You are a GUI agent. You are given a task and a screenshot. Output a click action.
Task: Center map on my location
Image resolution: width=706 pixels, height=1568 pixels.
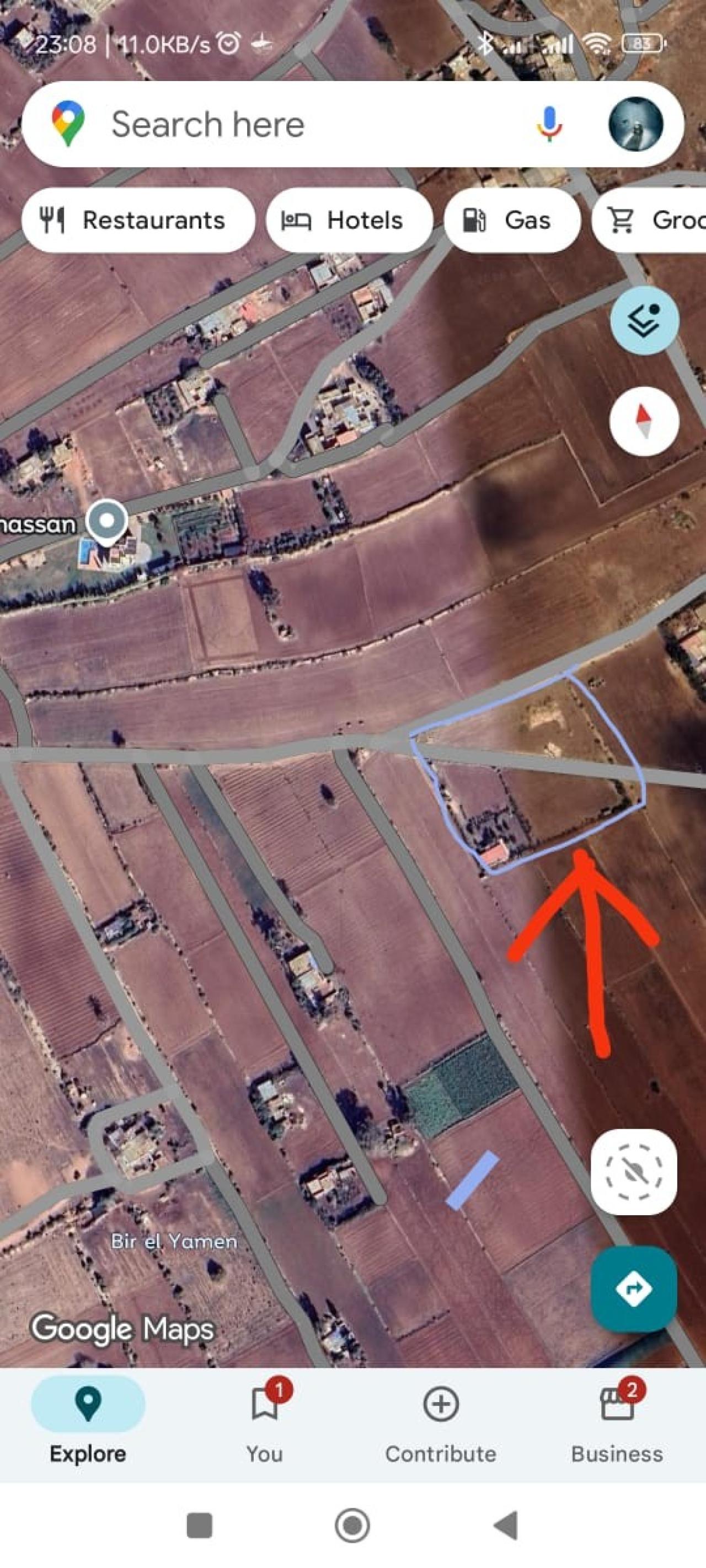[634, 1172]
